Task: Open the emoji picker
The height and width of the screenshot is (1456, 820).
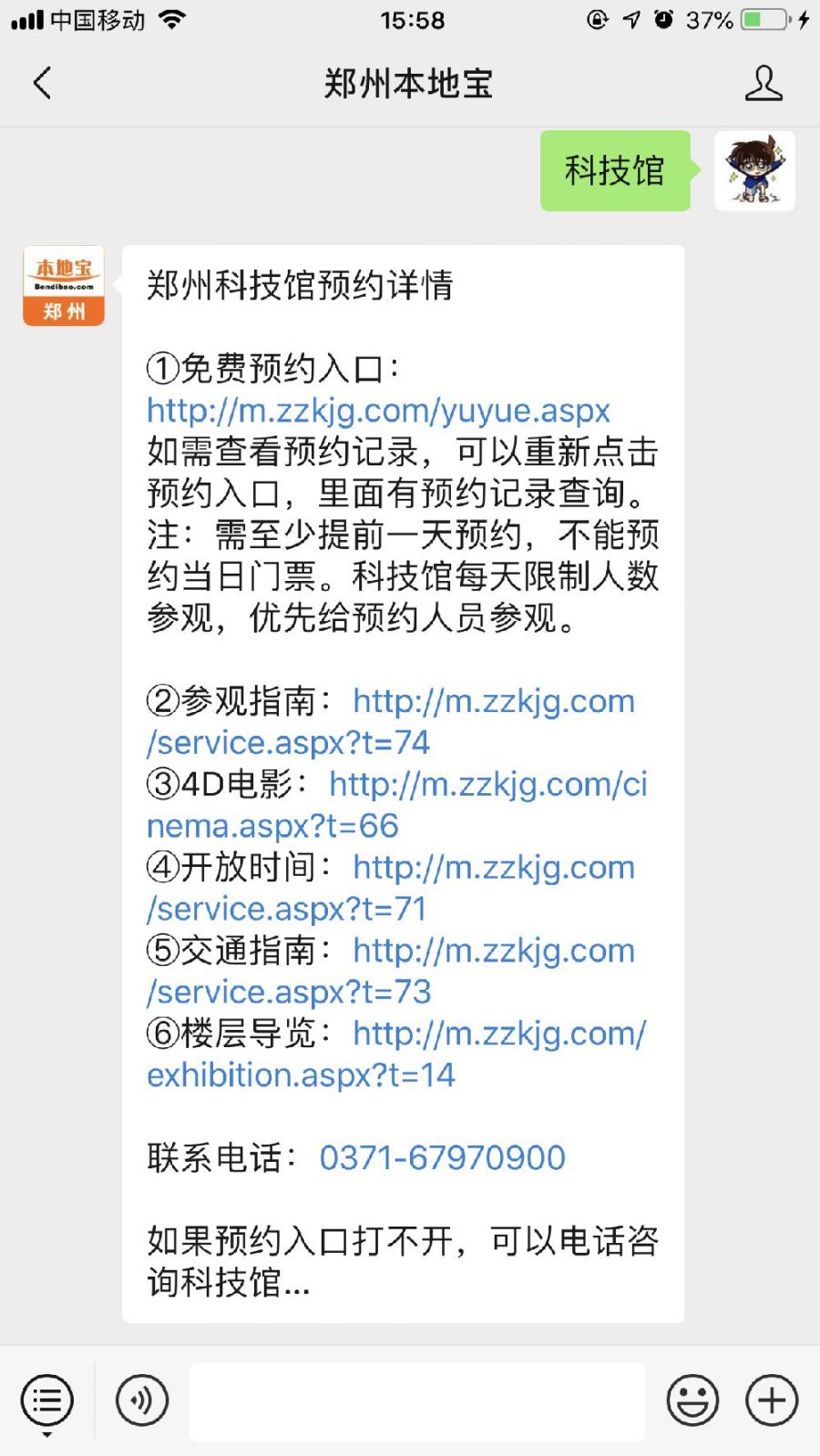Action: point(692,1400)
